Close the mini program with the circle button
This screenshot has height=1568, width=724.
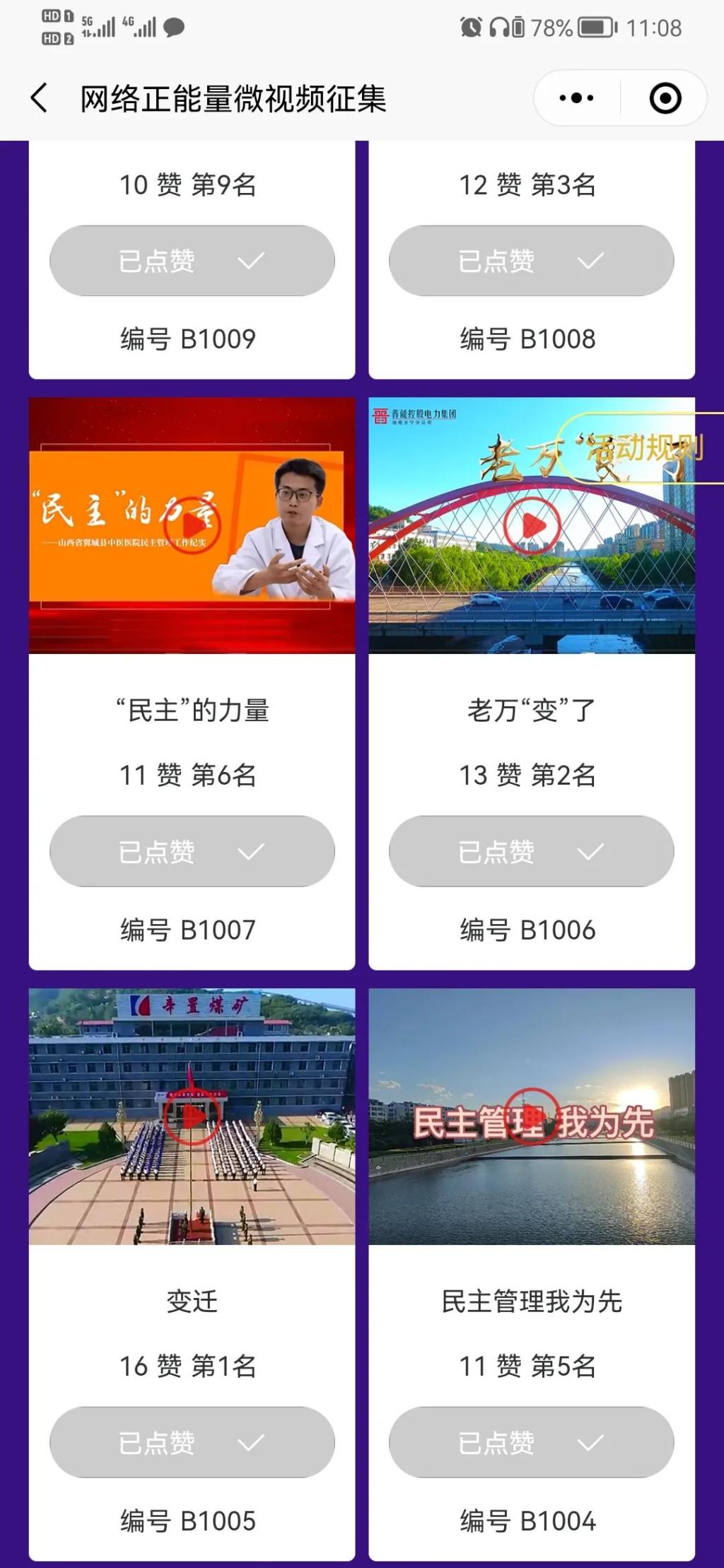[x=665, y=98]
